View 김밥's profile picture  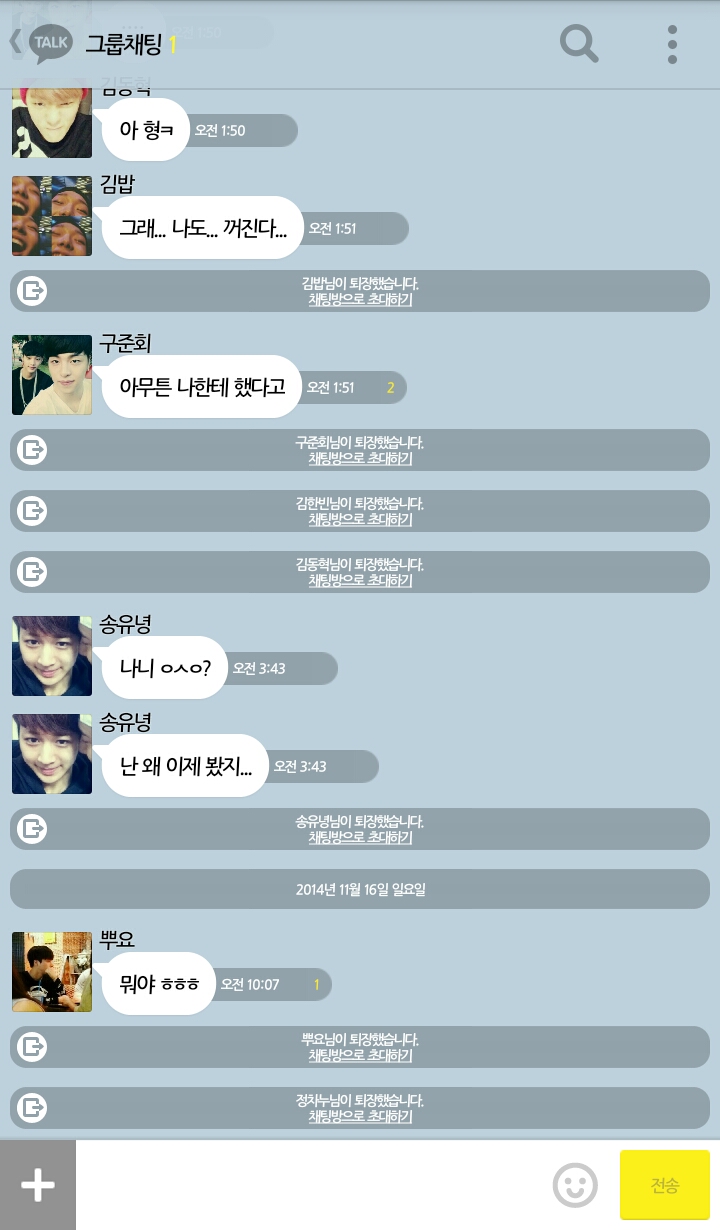[x=52, y=216]
